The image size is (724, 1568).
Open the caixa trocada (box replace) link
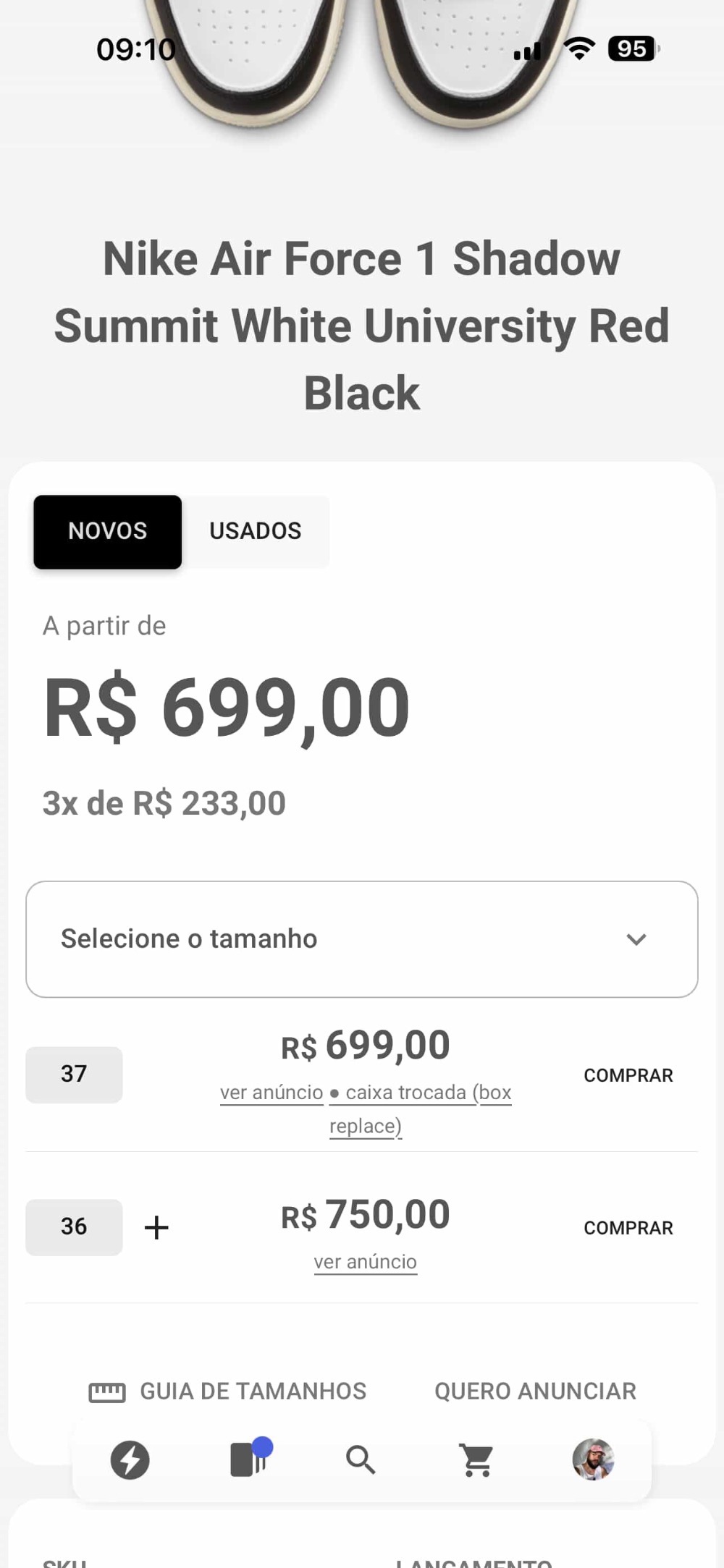pos(421,1109)
